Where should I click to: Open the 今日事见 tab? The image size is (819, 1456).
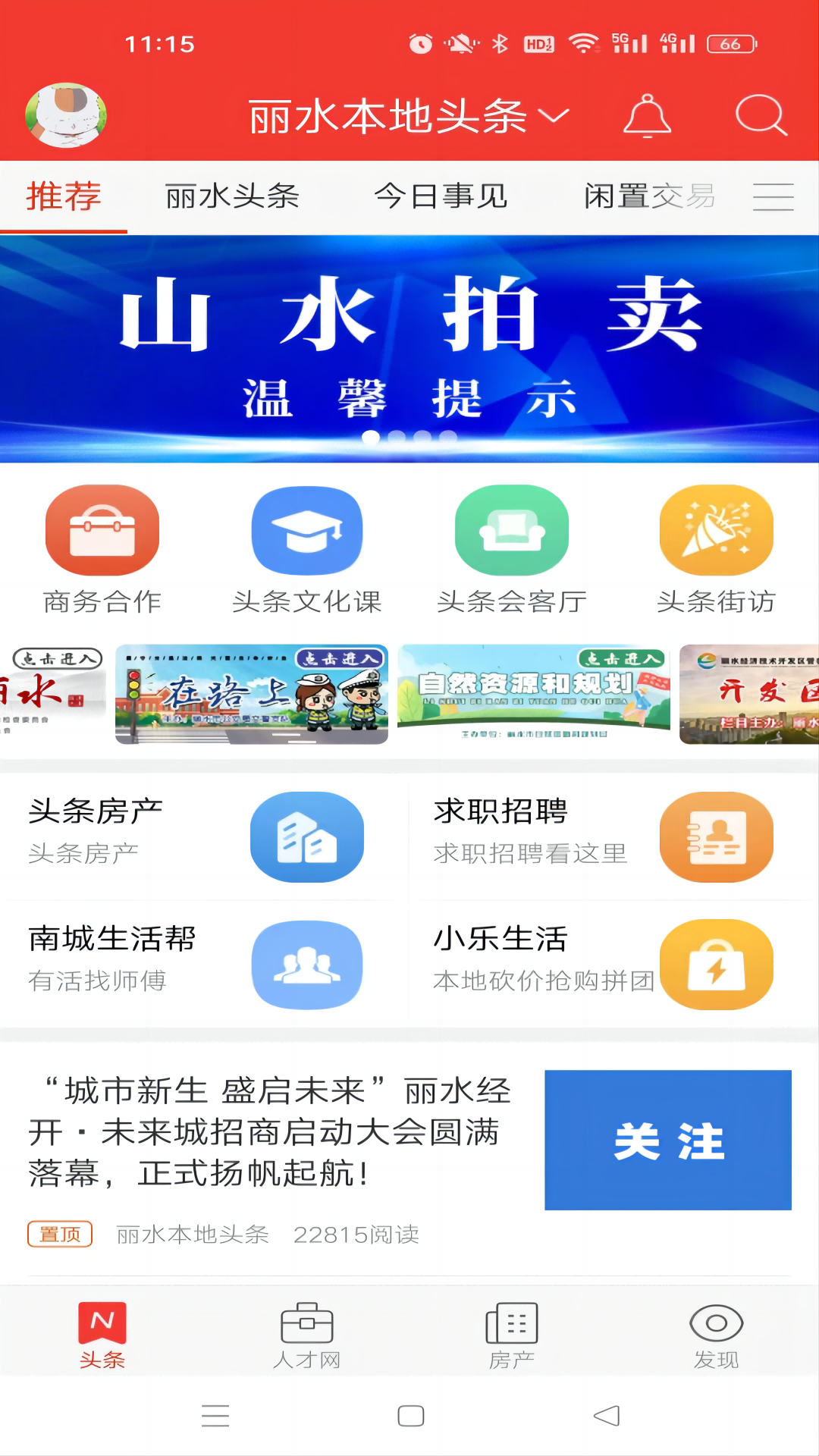442,196
